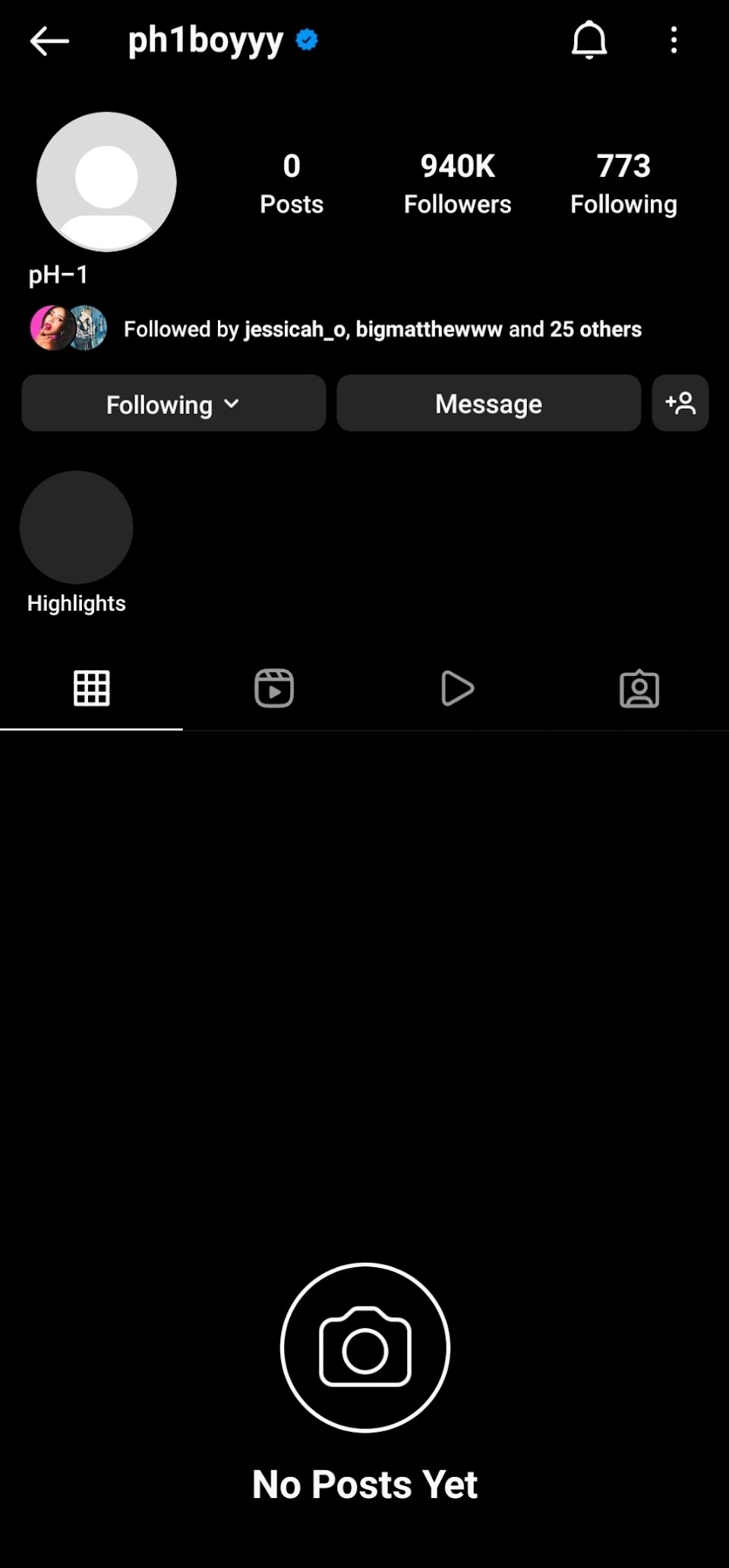Image resolution: width=729 pixels, height=1568 pixels.
Task: Open the notifications bell for ph1boyyy
Action: click(x=589, y=40)
